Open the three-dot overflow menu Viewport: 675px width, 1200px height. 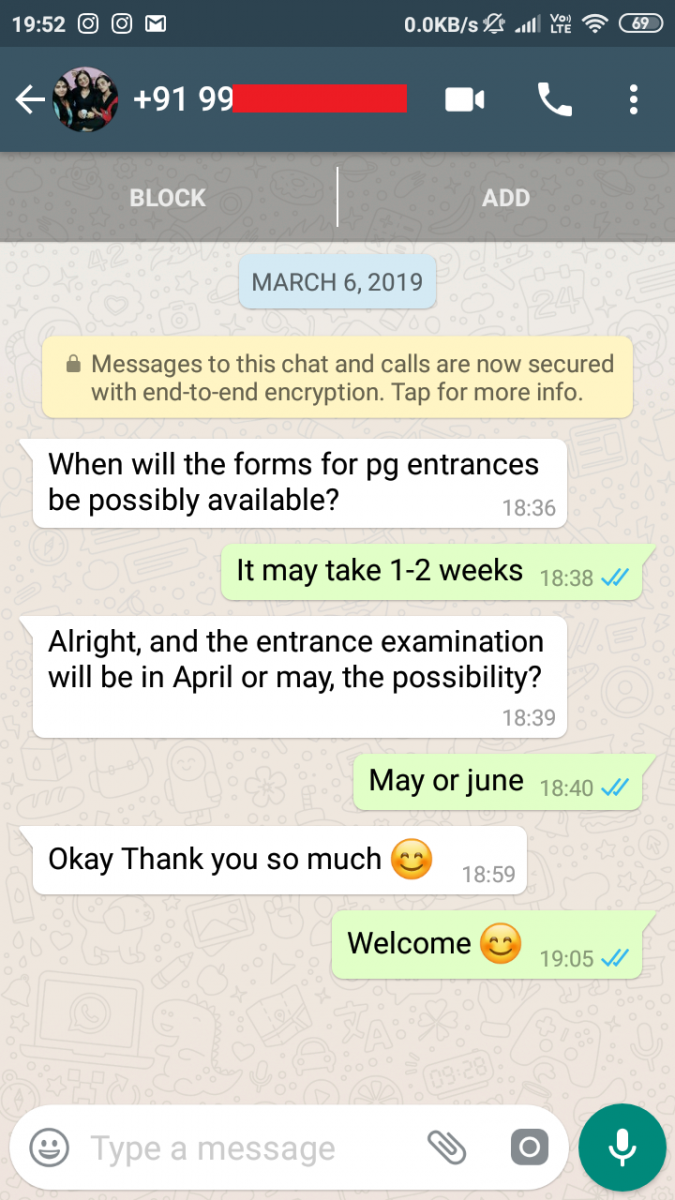634,99
